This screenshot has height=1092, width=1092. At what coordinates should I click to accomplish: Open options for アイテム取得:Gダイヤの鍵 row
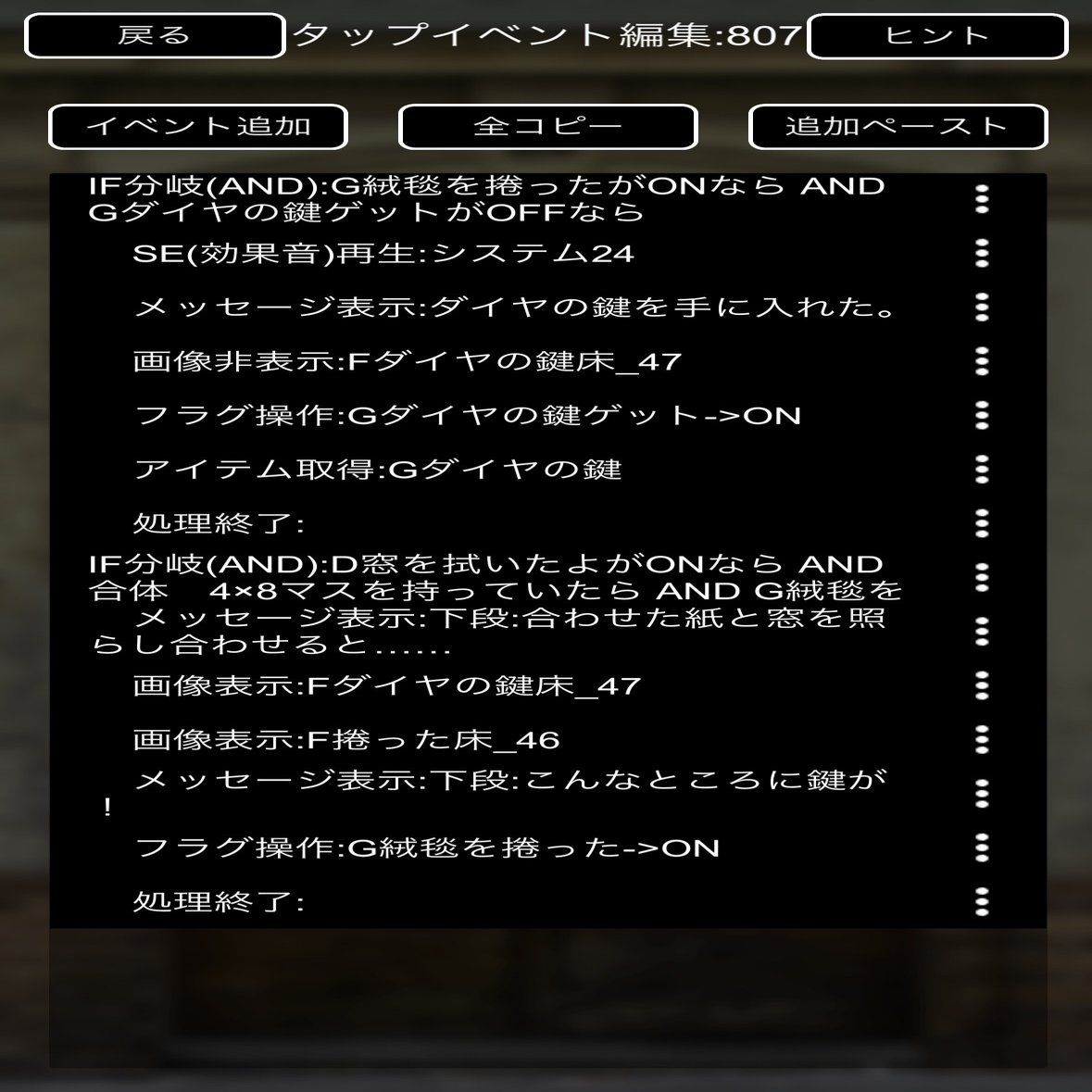[982, 469]
